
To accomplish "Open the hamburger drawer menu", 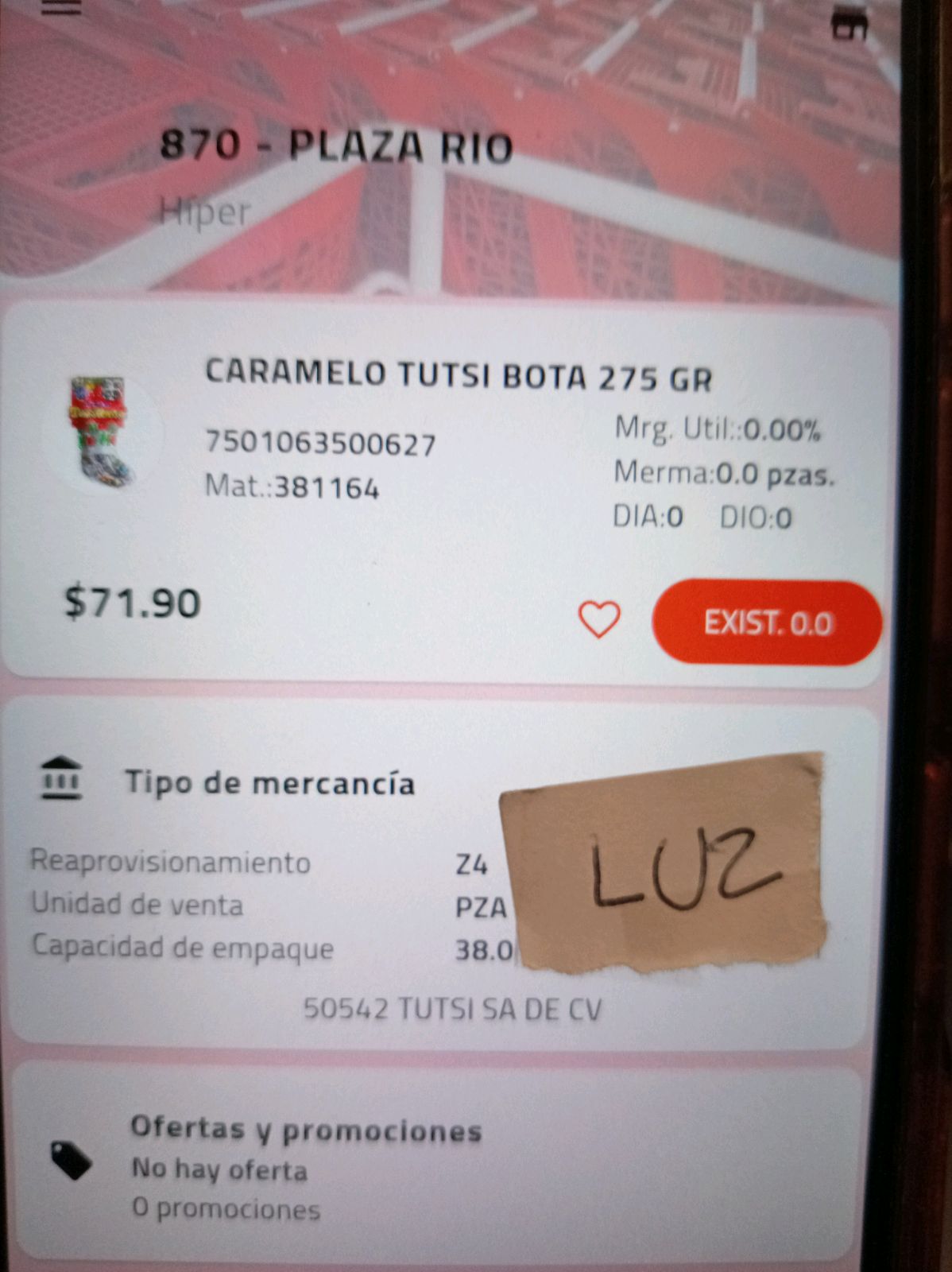I will click(x=61, y=6).
